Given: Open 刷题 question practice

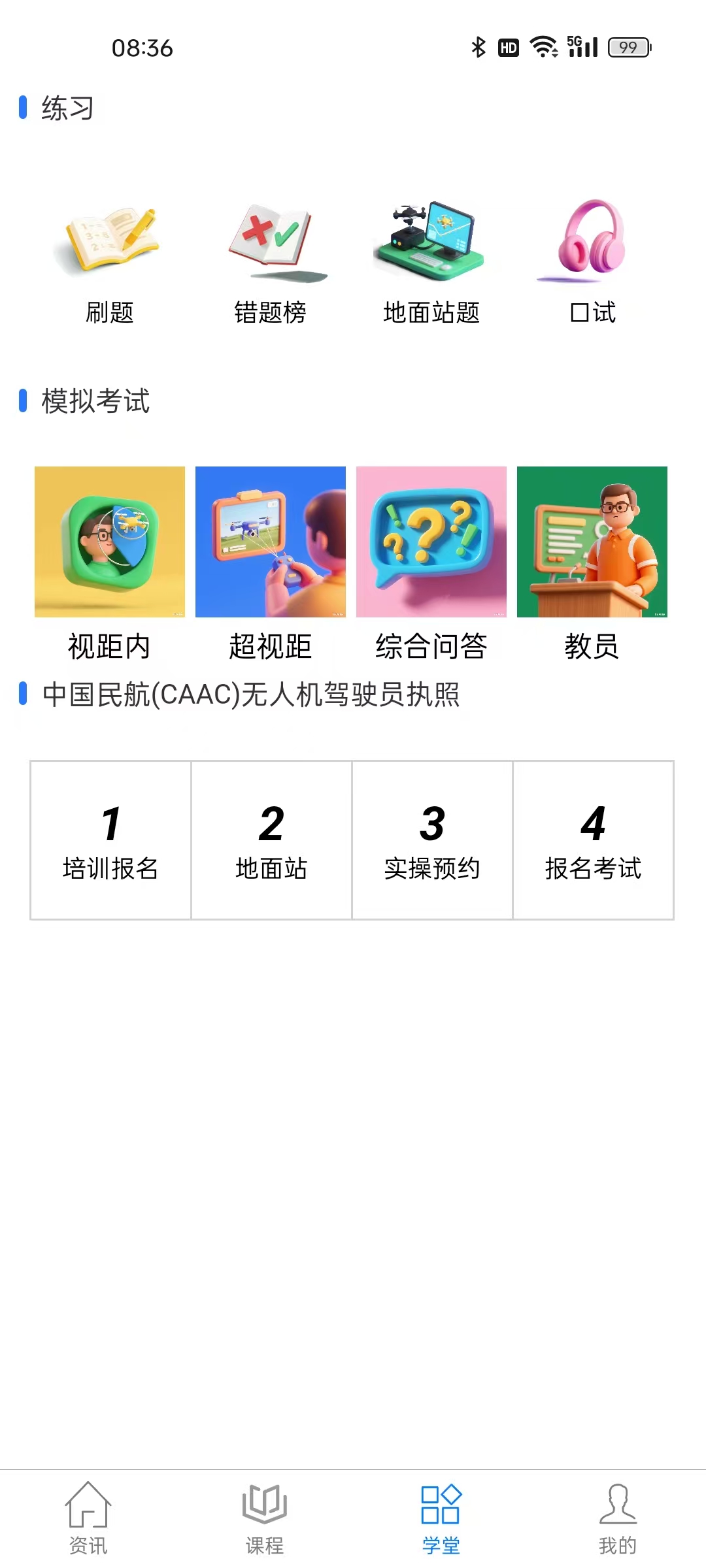Looking at the screenshot, I should tap(110, 261).
